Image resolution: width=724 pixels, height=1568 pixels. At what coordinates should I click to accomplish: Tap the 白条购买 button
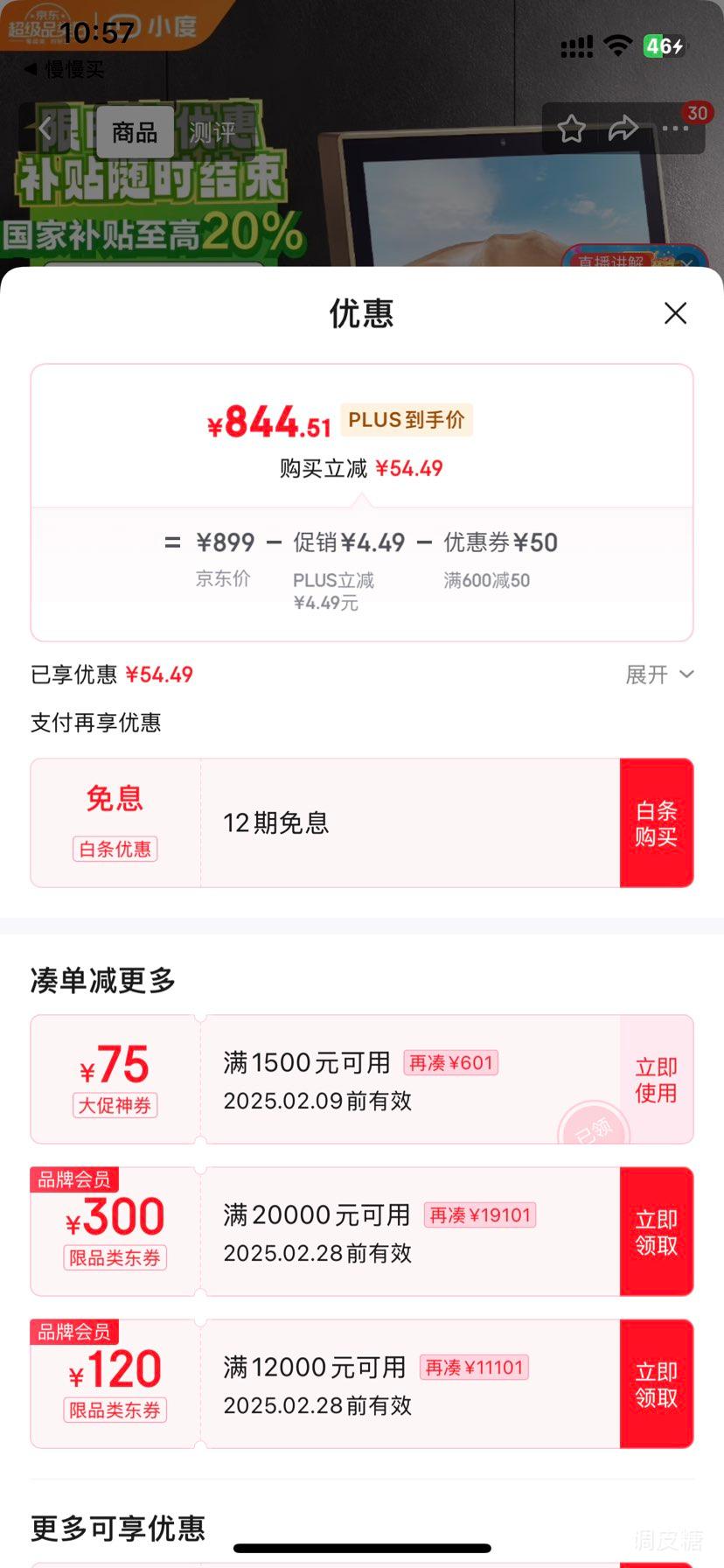[x=657, y=822]
